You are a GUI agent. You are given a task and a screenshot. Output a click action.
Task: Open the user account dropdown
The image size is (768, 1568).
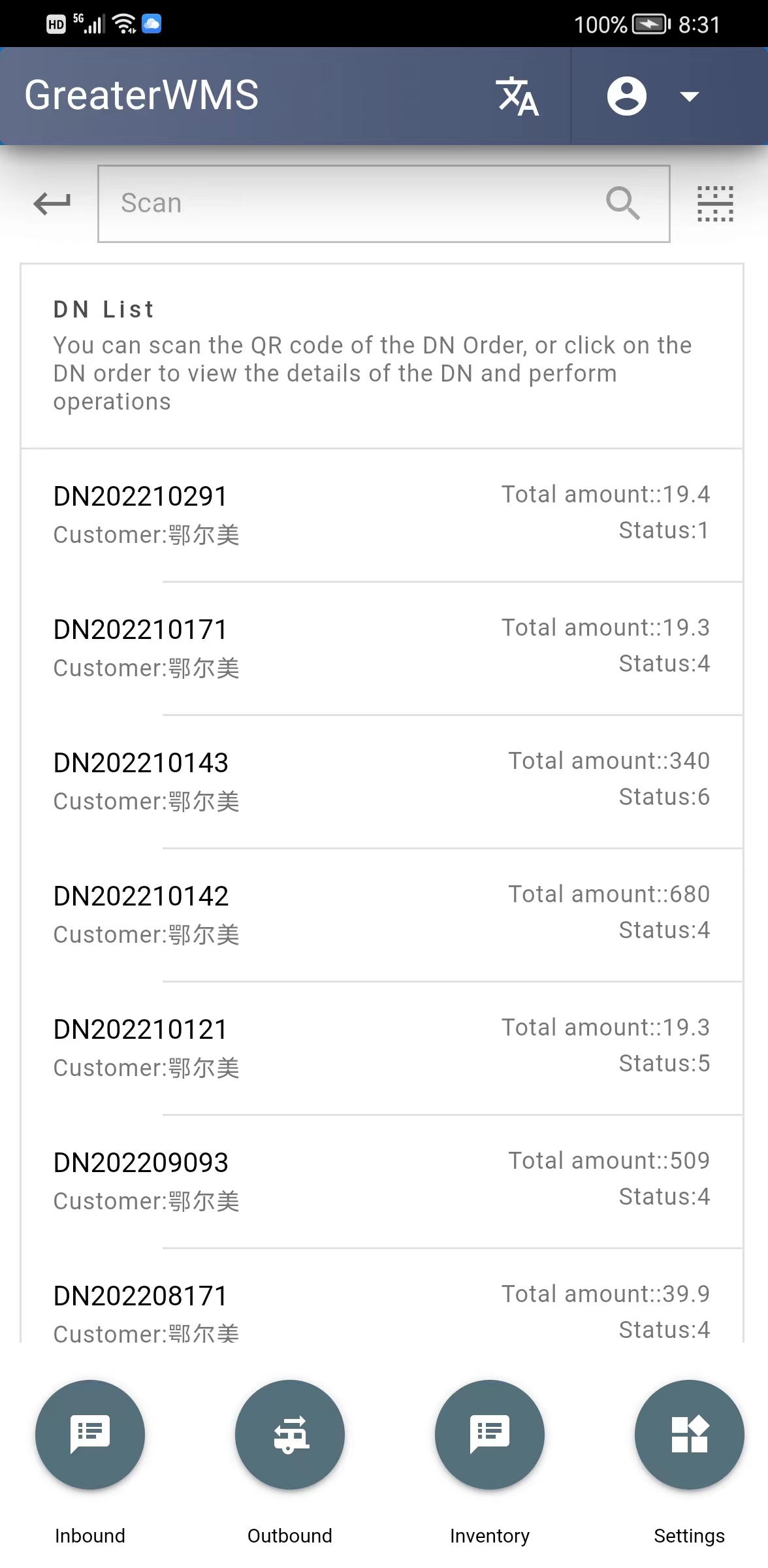pyautogui.click(x=653, y=96)
